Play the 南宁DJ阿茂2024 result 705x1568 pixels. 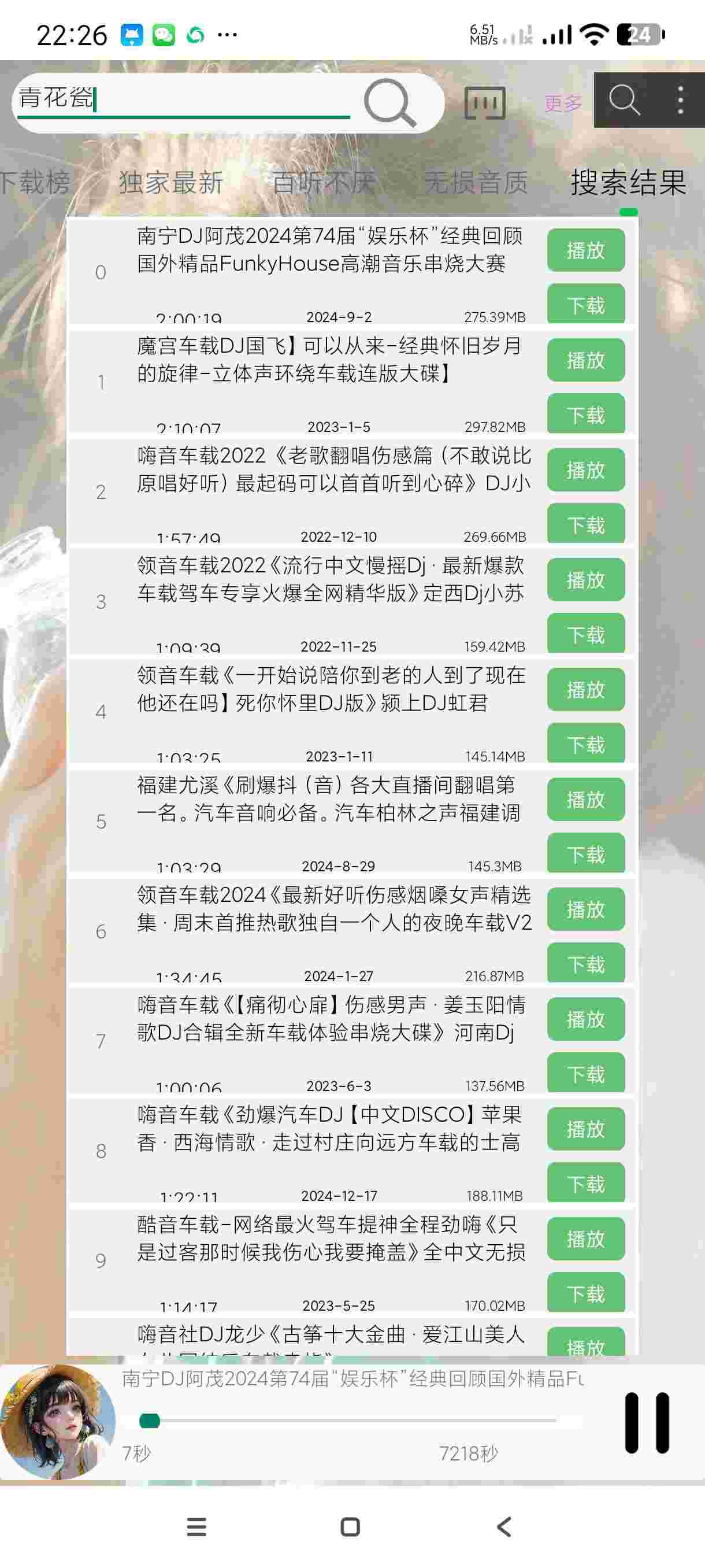[585, 250]
